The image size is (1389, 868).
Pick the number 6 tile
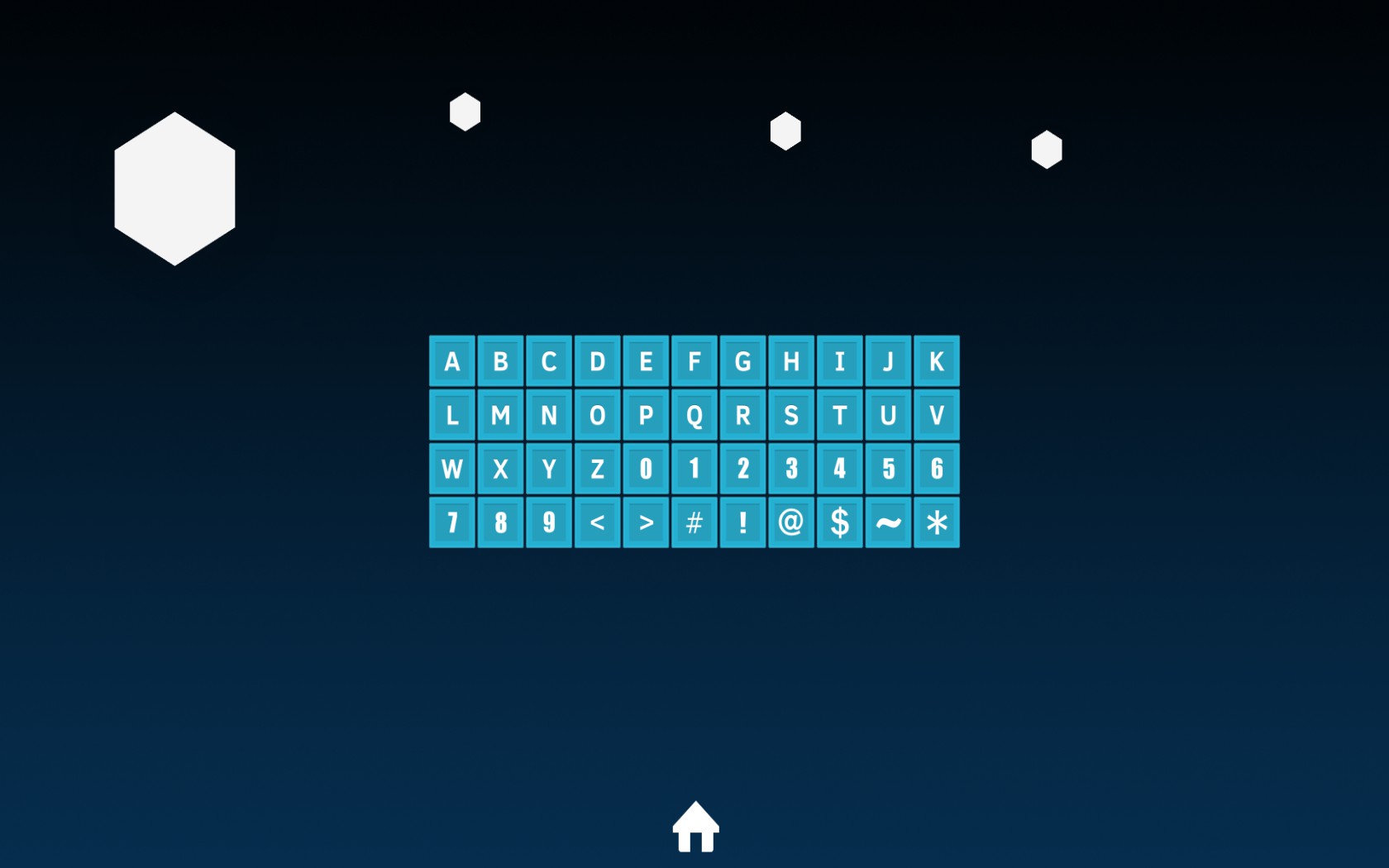[937, 469]
